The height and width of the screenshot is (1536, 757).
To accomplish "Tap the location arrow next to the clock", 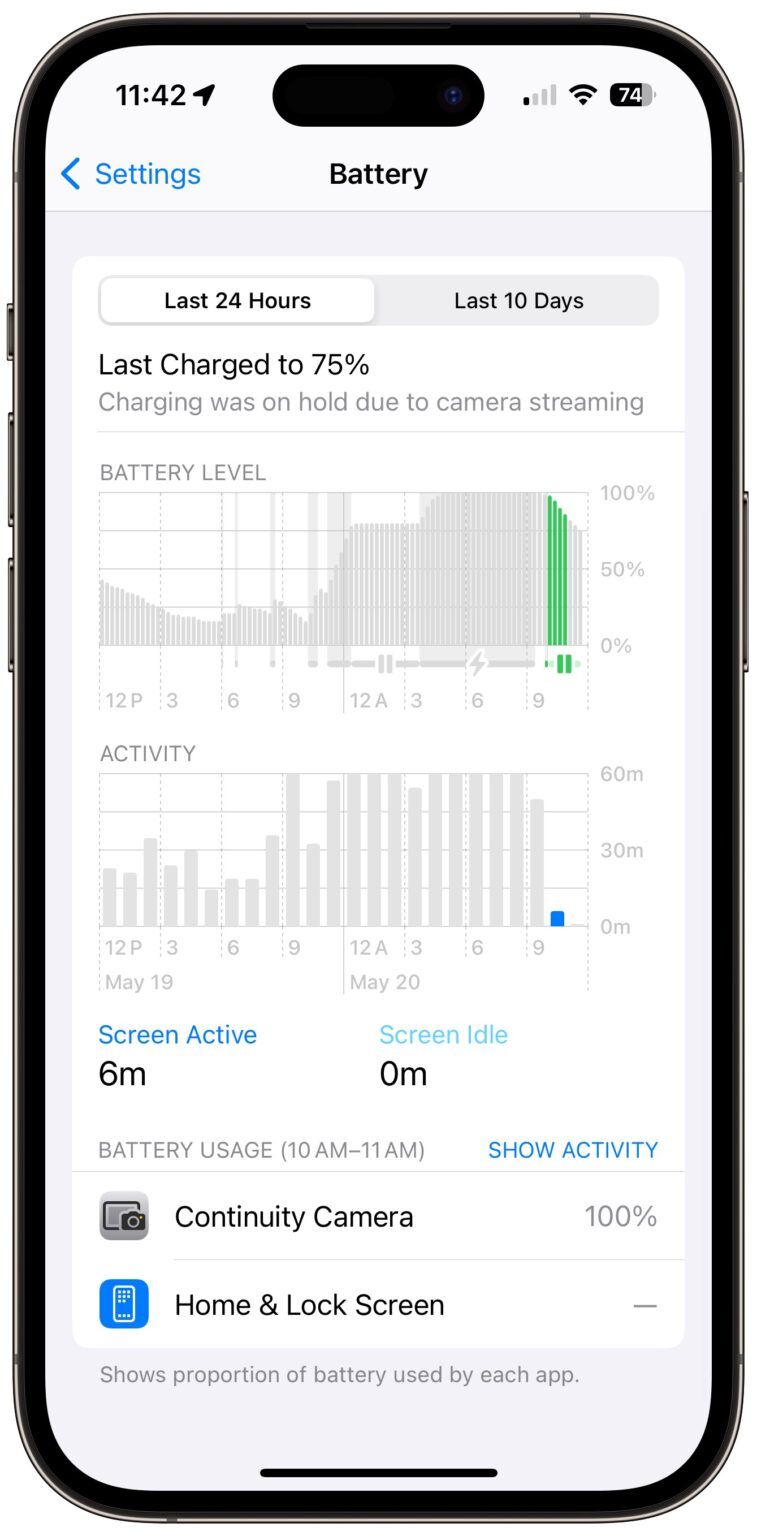I will (207, 95).
